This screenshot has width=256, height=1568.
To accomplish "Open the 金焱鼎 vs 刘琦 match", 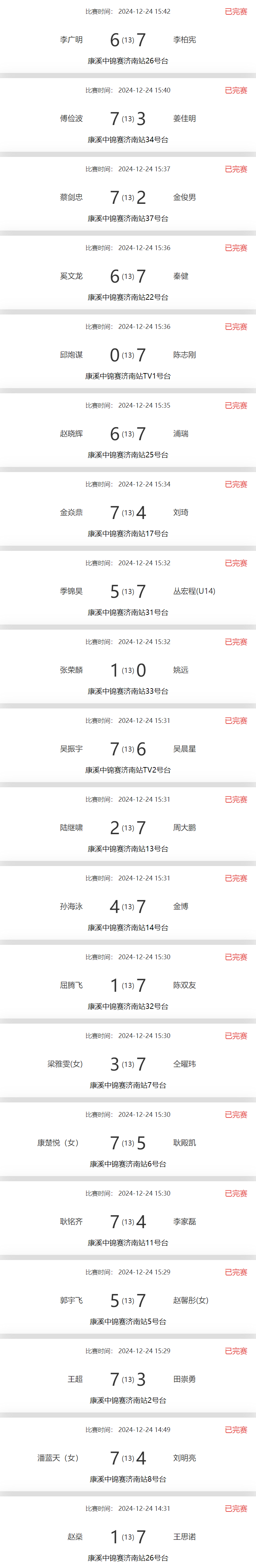I will (x=128, y=513).
